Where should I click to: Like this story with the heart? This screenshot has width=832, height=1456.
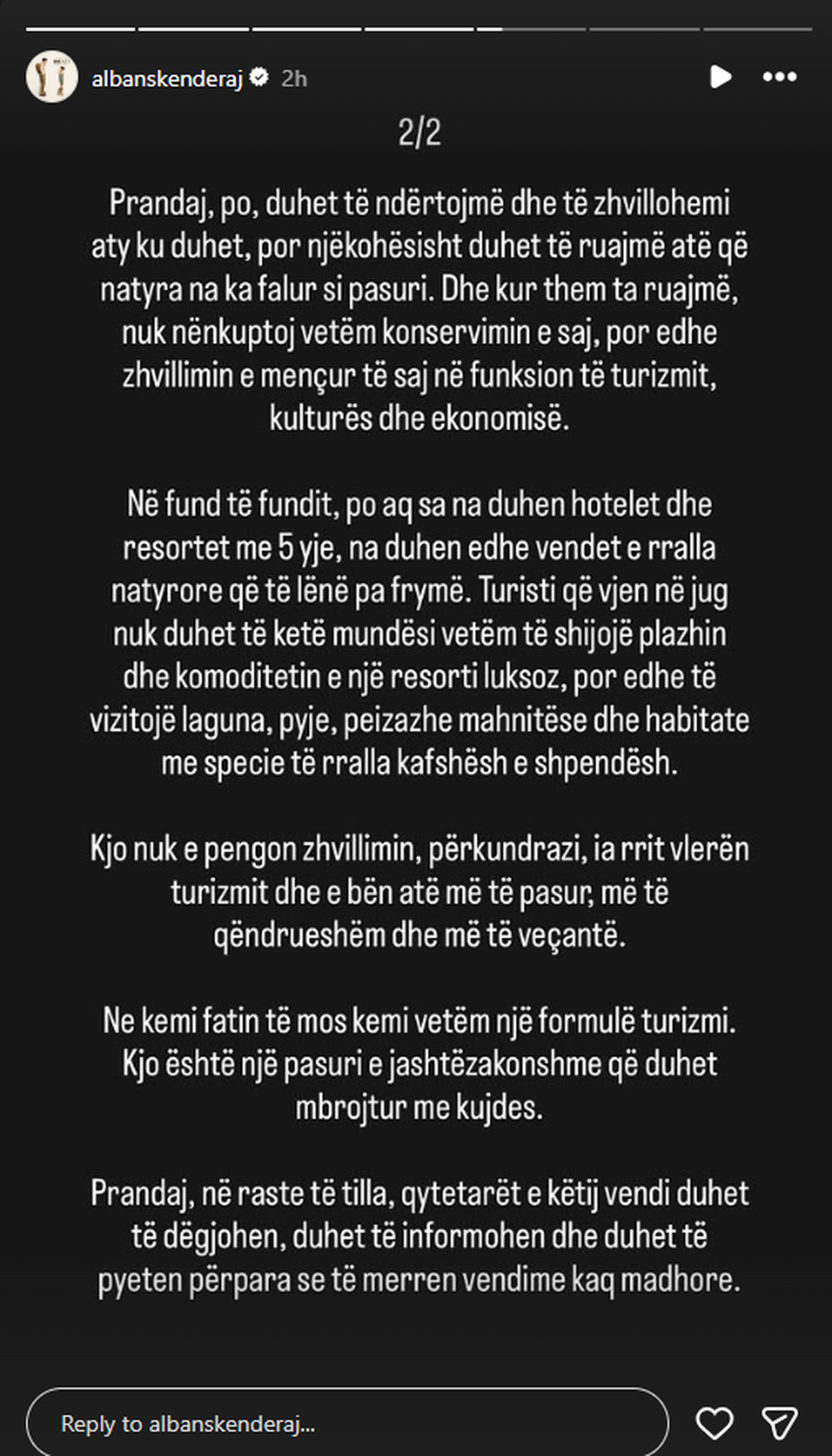click(714, 1423)
